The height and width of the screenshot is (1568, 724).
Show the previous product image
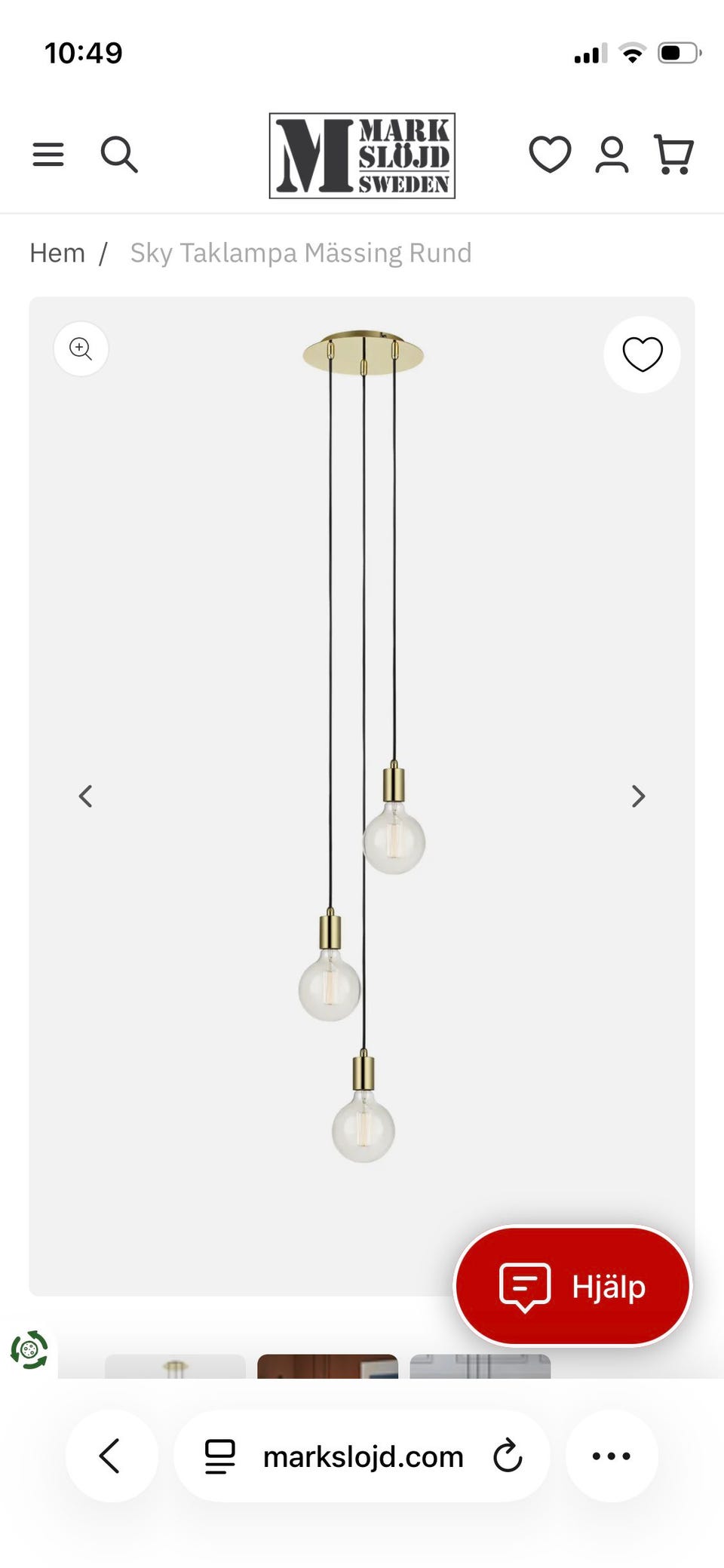[x=86, y=796]
